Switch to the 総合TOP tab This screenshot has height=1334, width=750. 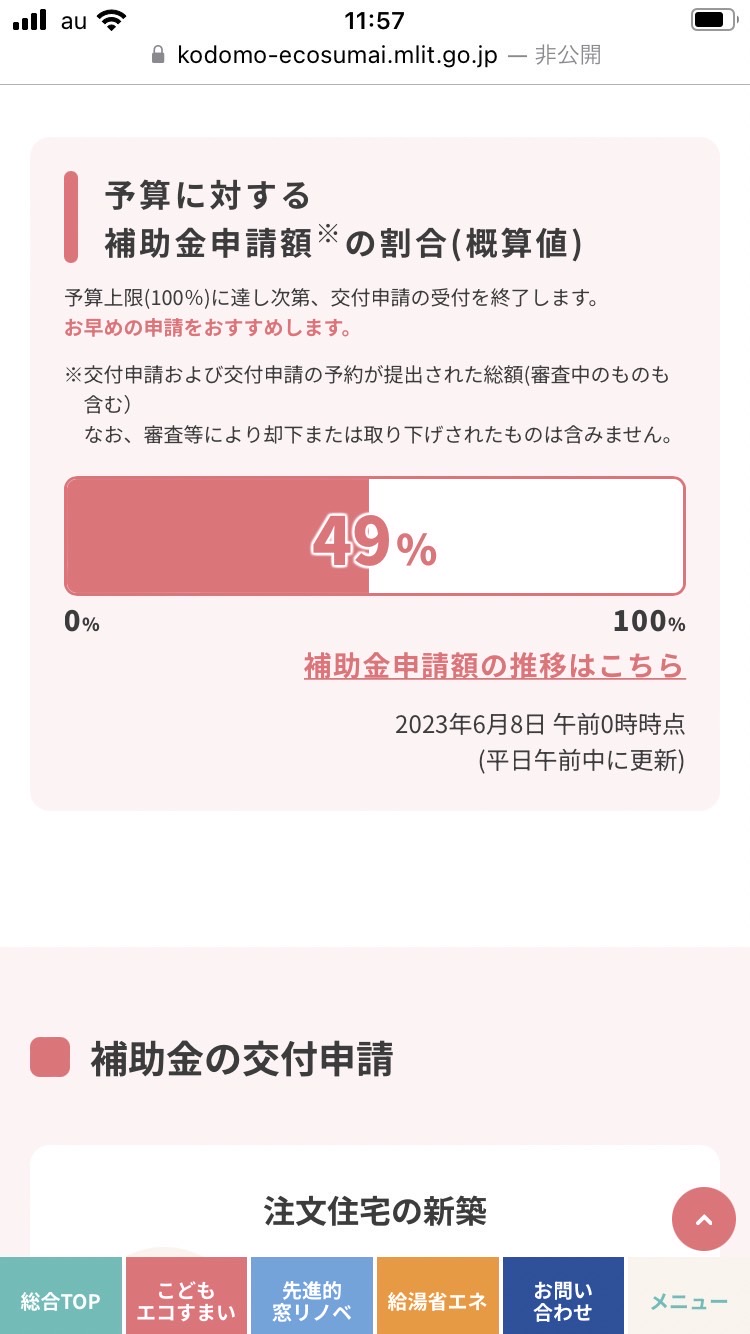(61, 1296)
